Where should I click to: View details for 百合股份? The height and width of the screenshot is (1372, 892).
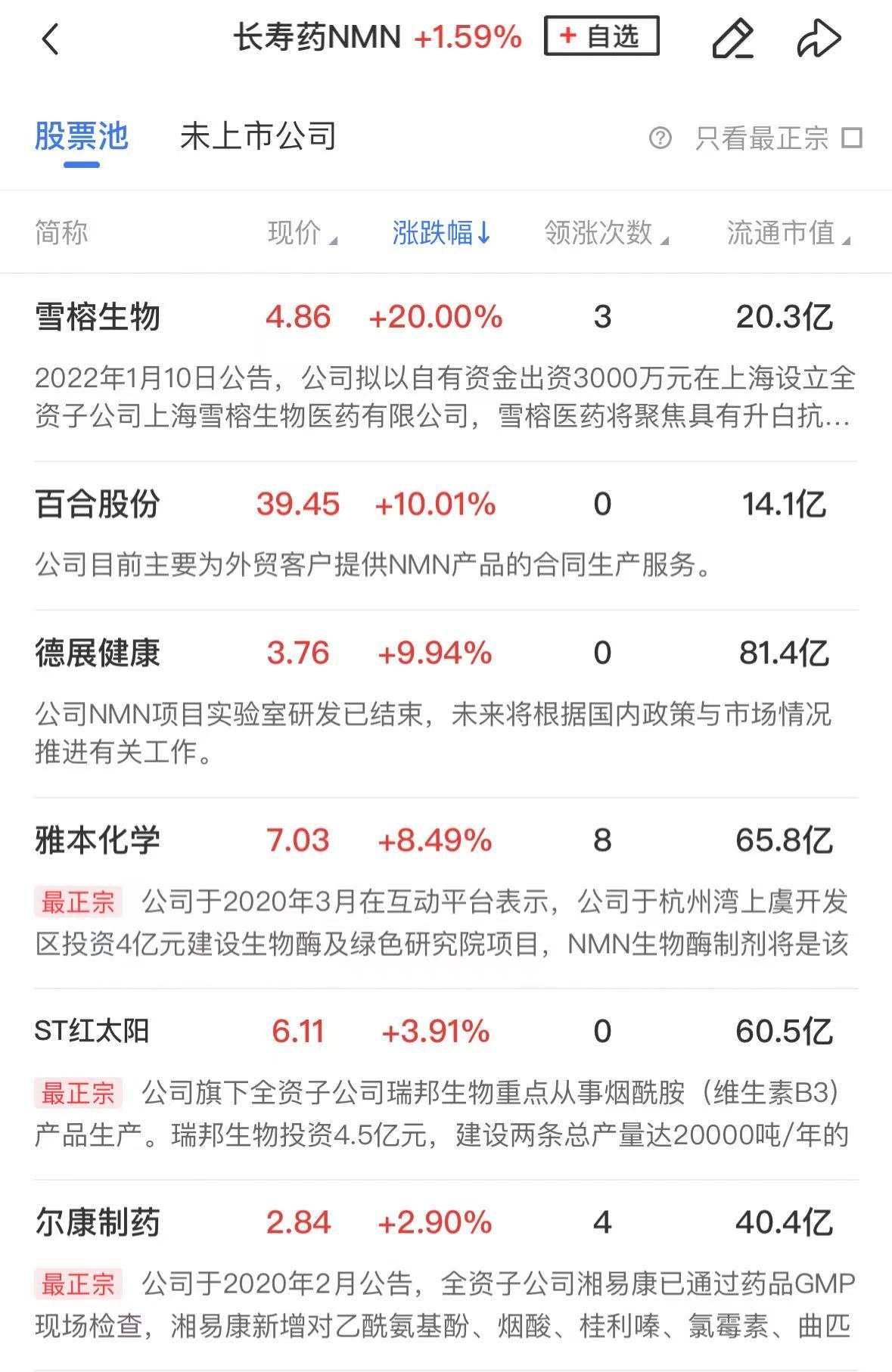coord(98,504)
